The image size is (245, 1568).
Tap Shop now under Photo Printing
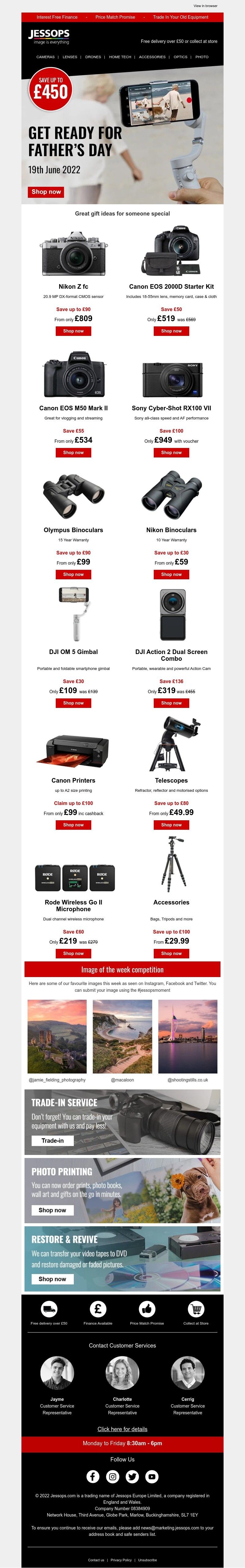coord(52,1210)
